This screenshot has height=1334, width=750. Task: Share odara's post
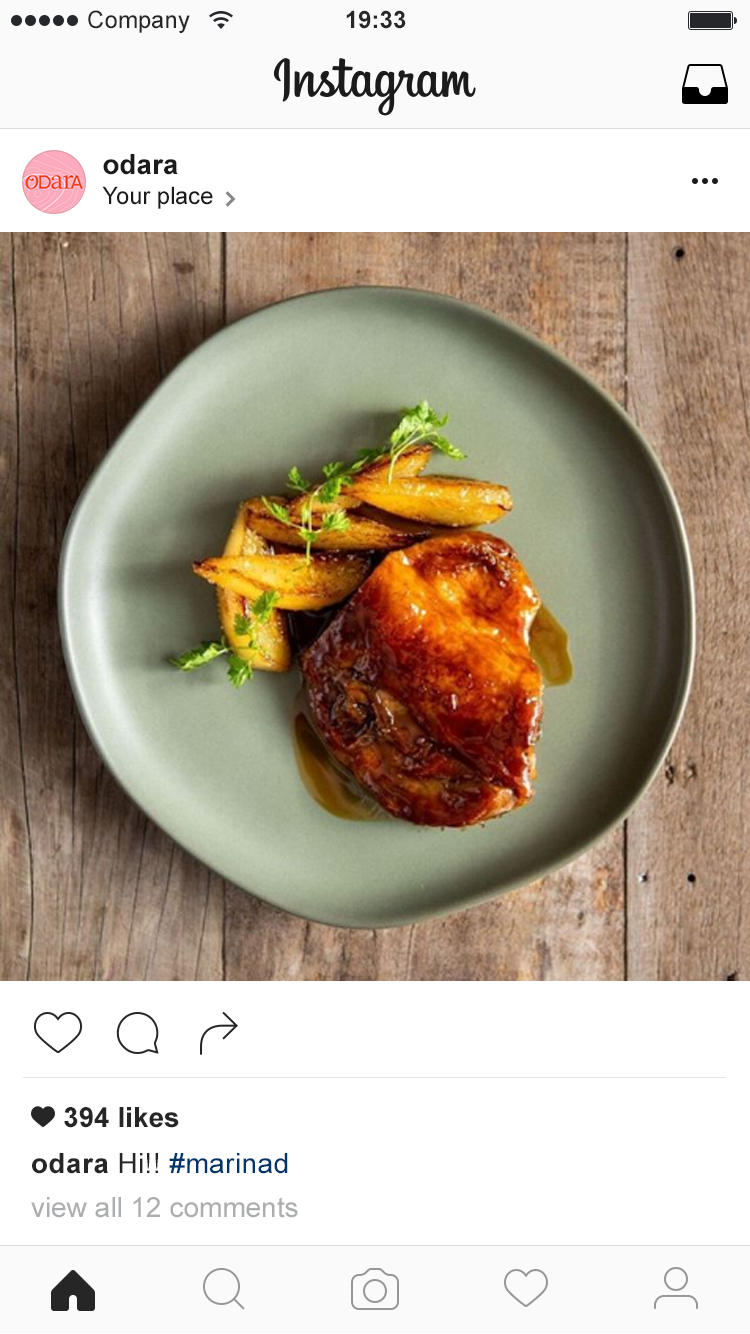(x=218, y=1032)
